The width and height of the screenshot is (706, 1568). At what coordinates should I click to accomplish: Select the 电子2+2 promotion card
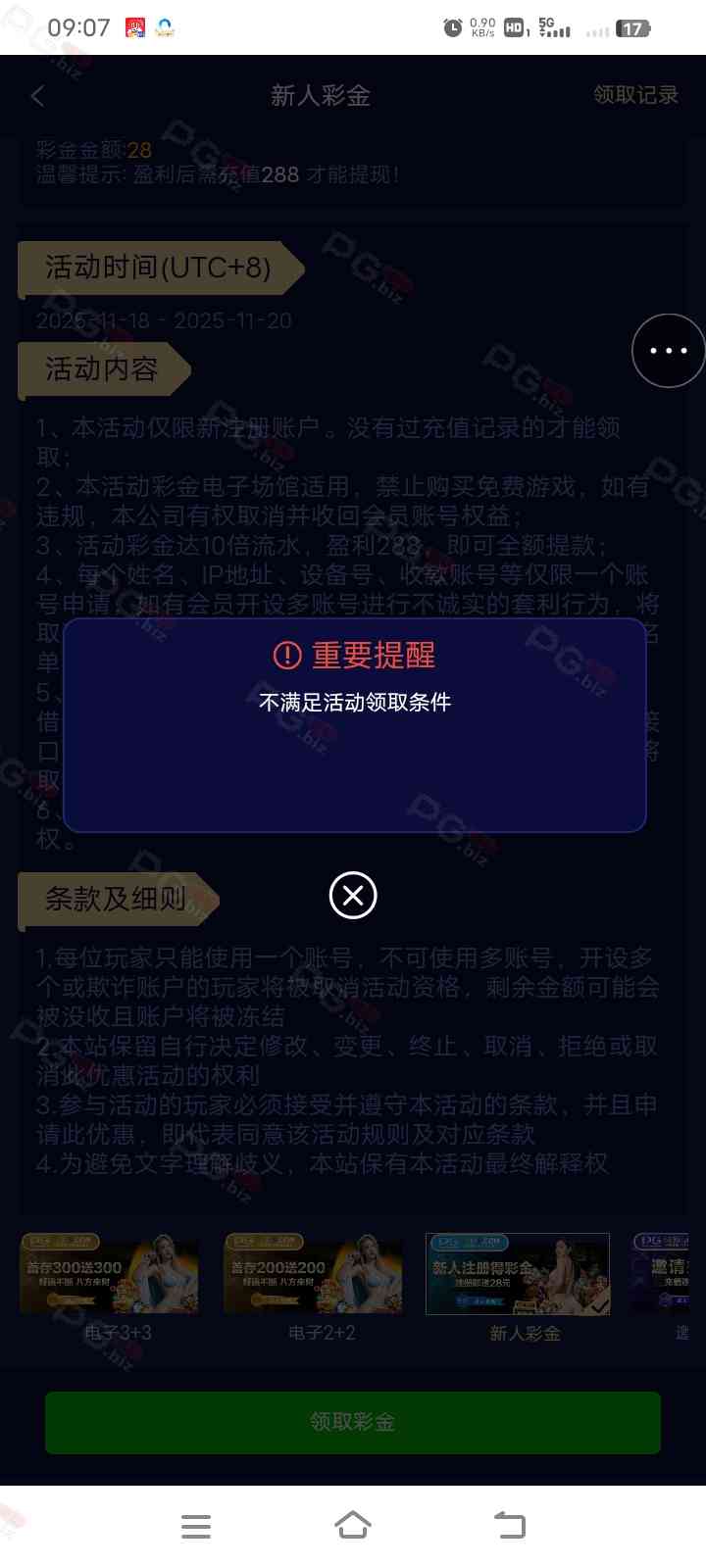tap(314, 1274)
